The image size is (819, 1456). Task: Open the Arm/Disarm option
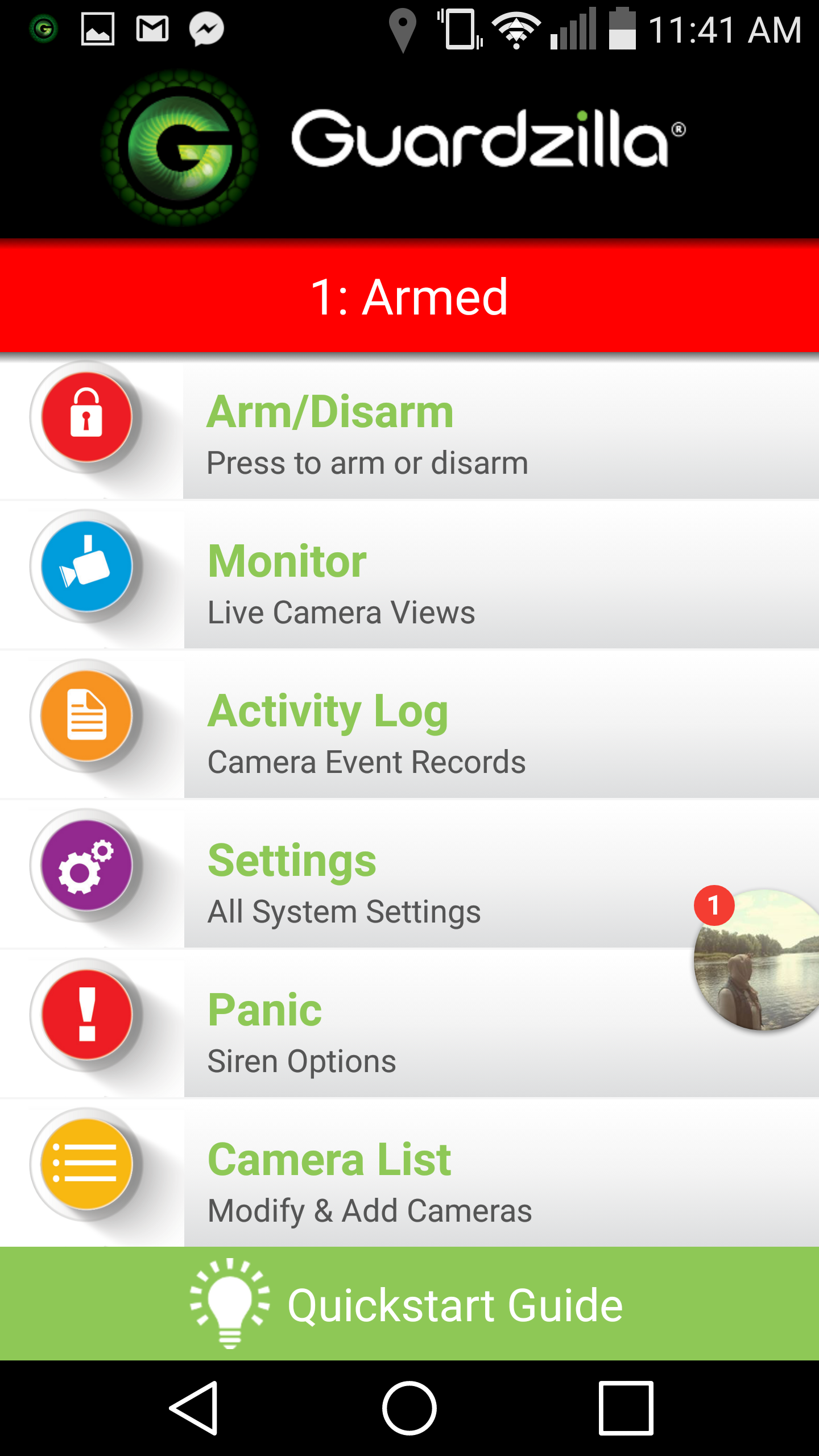(x=409, y=430)
